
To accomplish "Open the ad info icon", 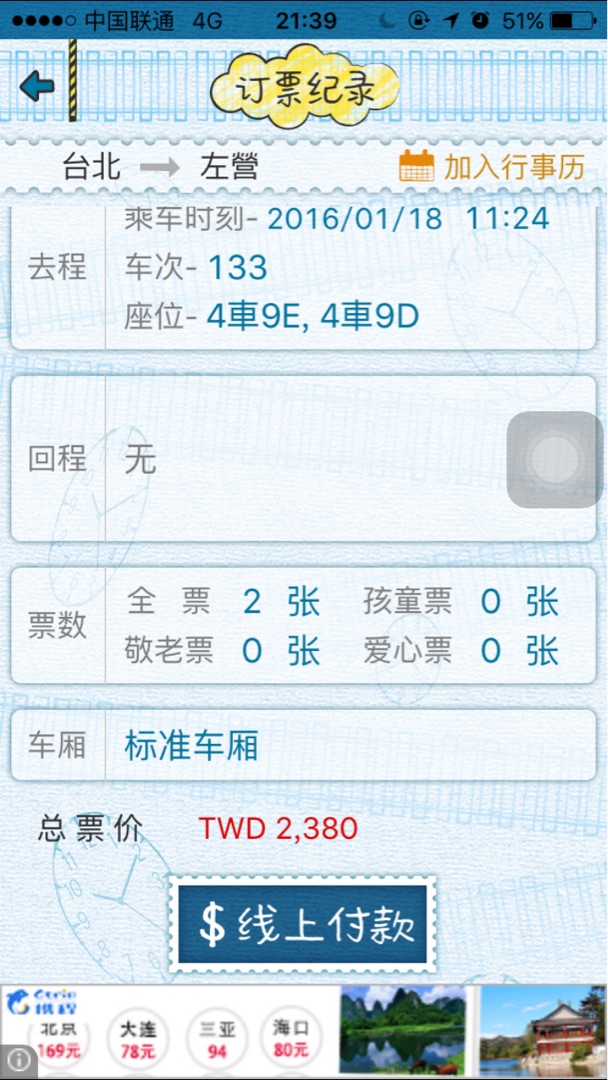I will coord(17,1060).
